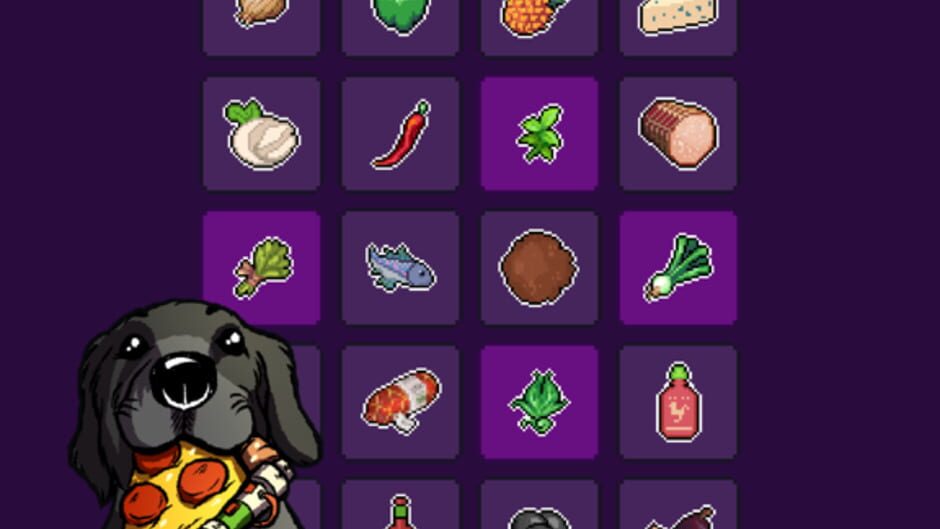Deselect the highlighted basil leaves tile
940x529 pixels.
[539, 134]
